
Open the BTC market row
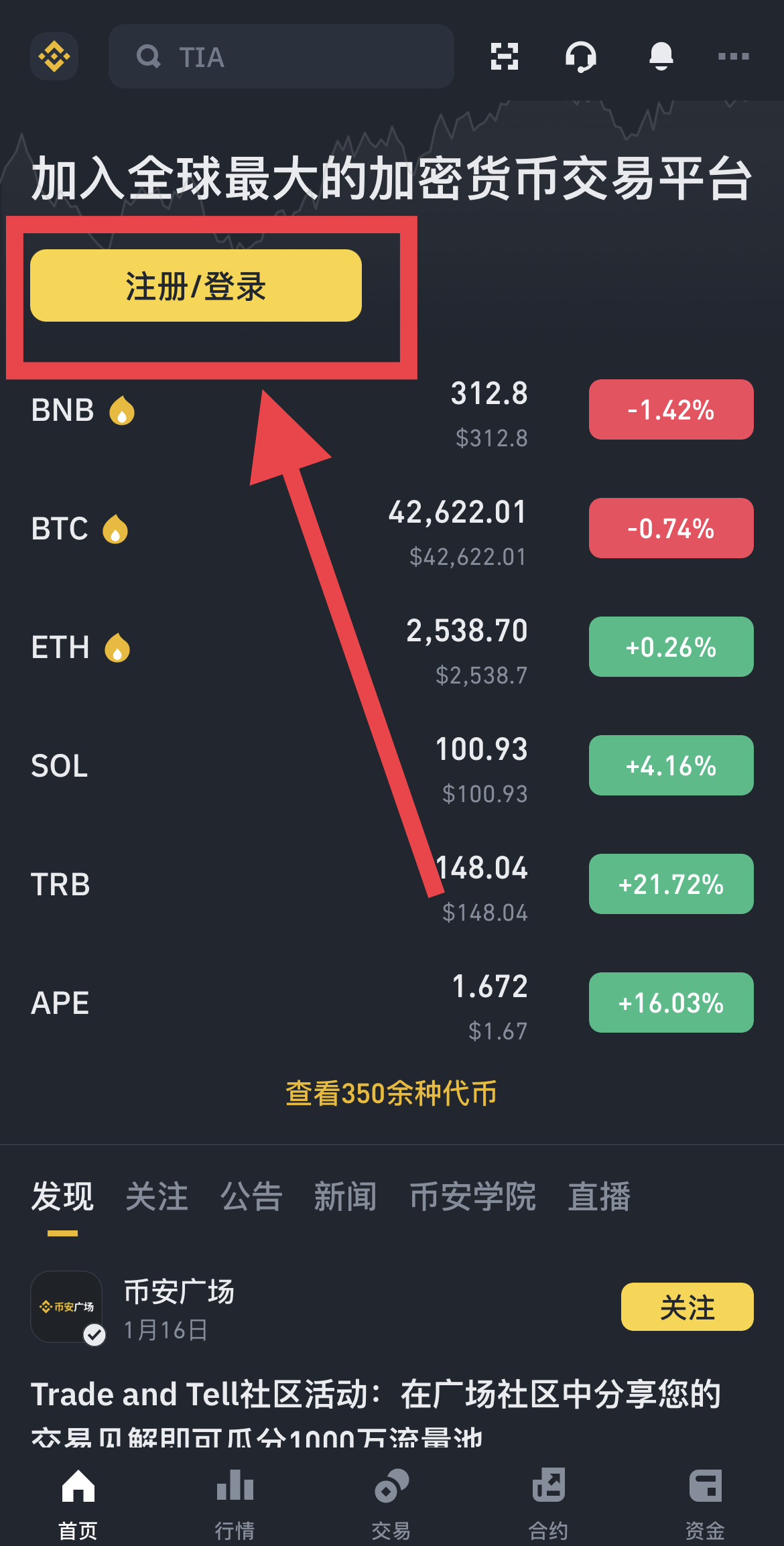(392, 529)
